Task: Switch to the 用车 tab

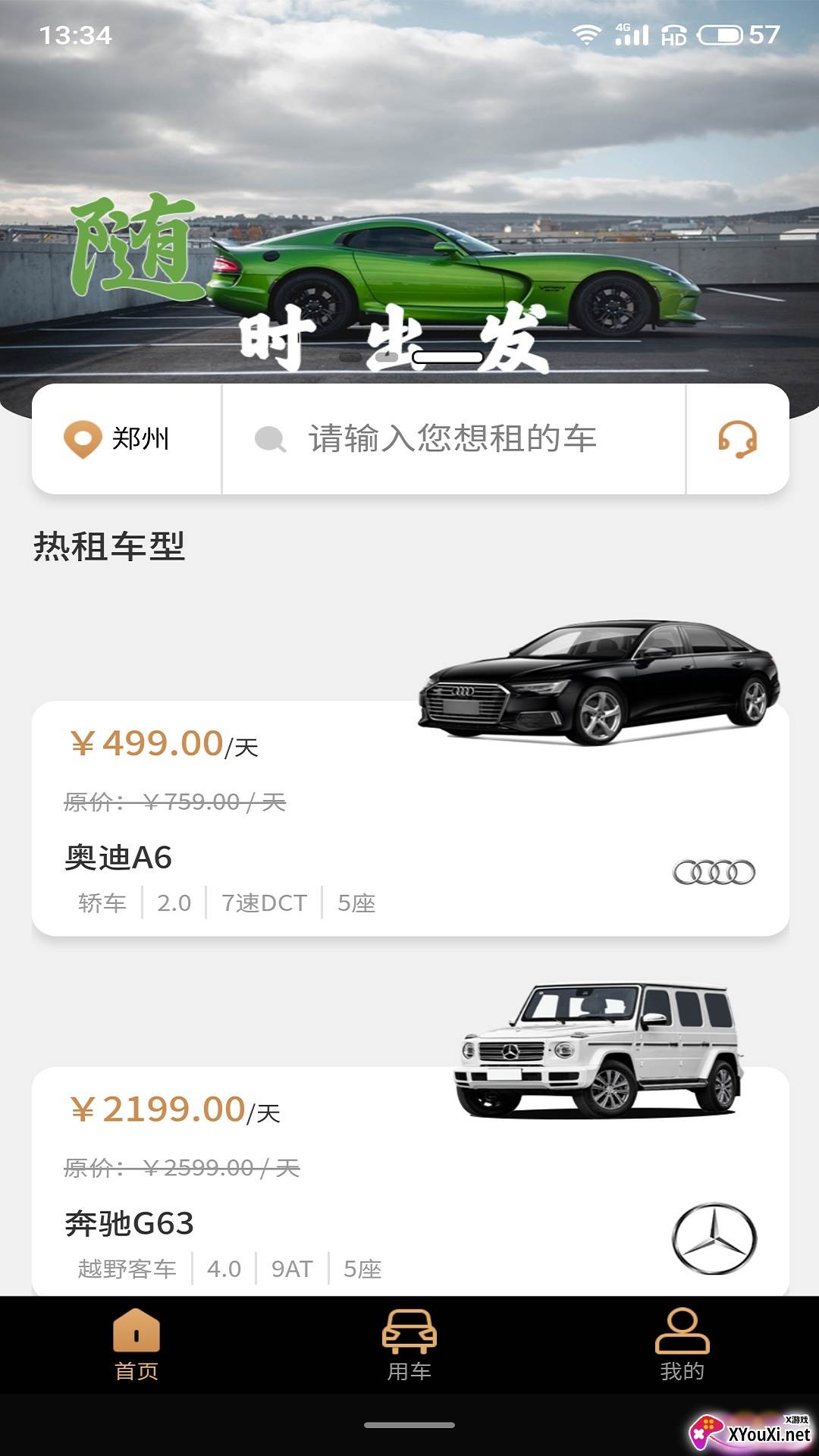Action: [x=409, y=1344]
